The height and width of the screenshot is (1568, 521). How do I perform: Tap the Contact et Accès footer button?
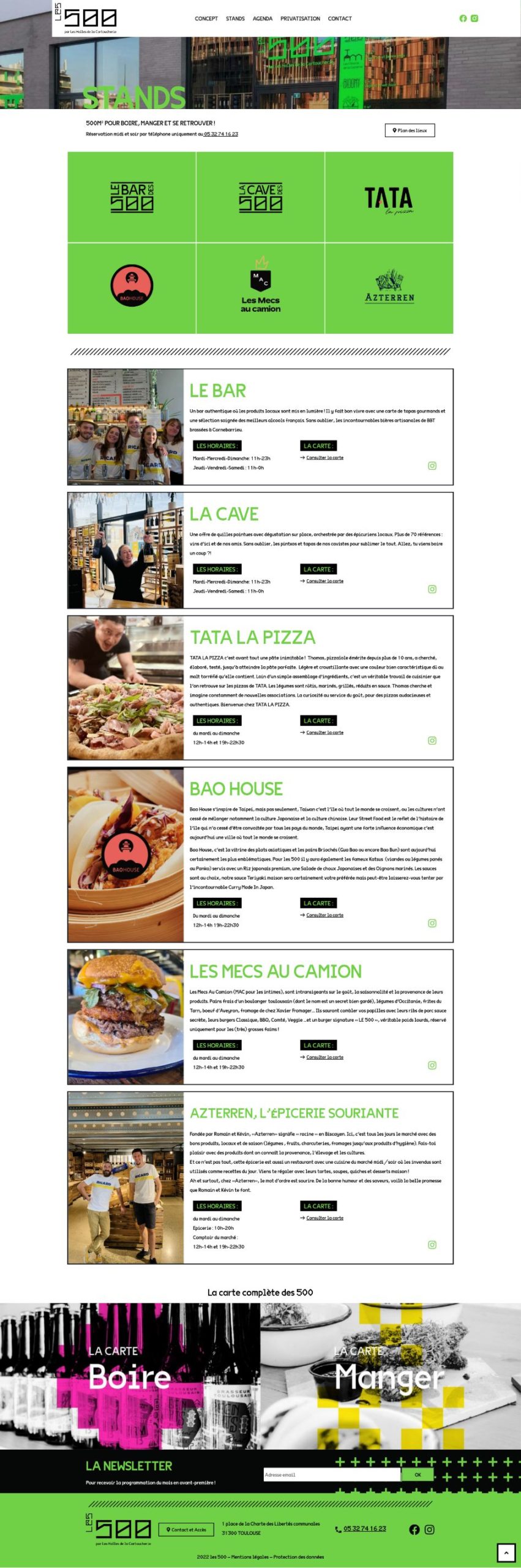pos(187,1529)
